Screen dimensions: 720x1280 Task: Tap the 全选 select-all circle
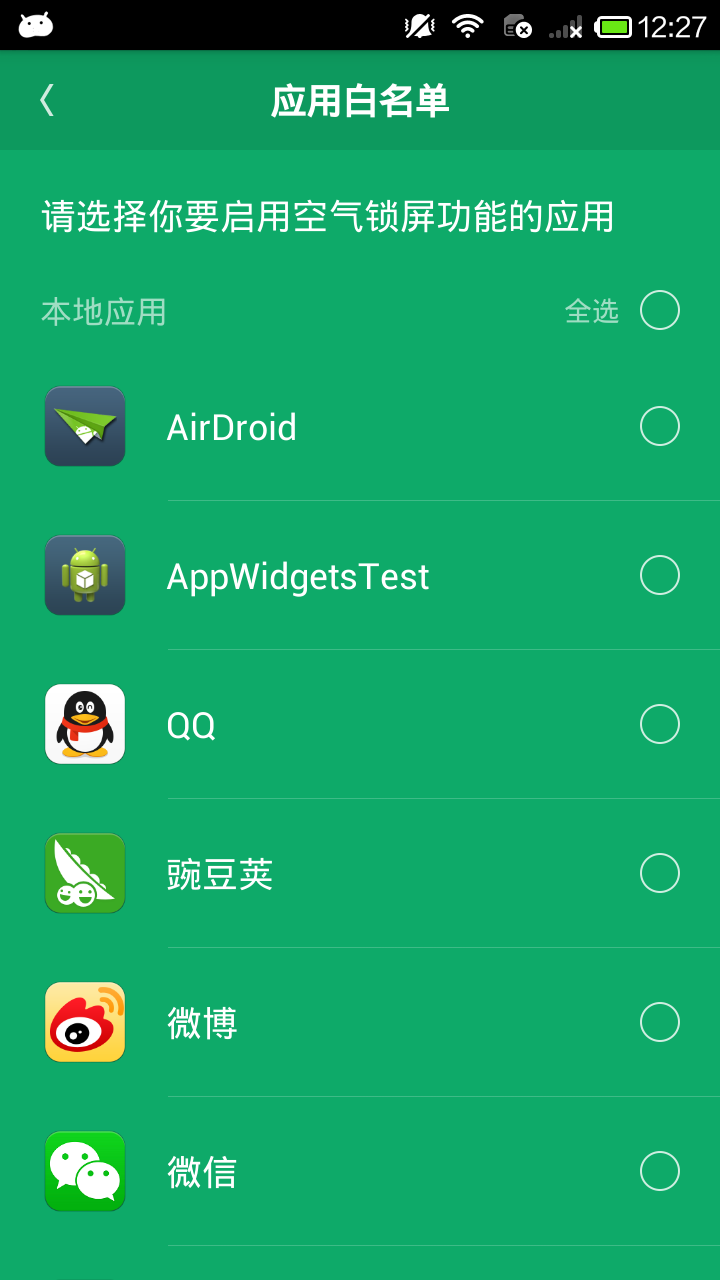(659, 310)
